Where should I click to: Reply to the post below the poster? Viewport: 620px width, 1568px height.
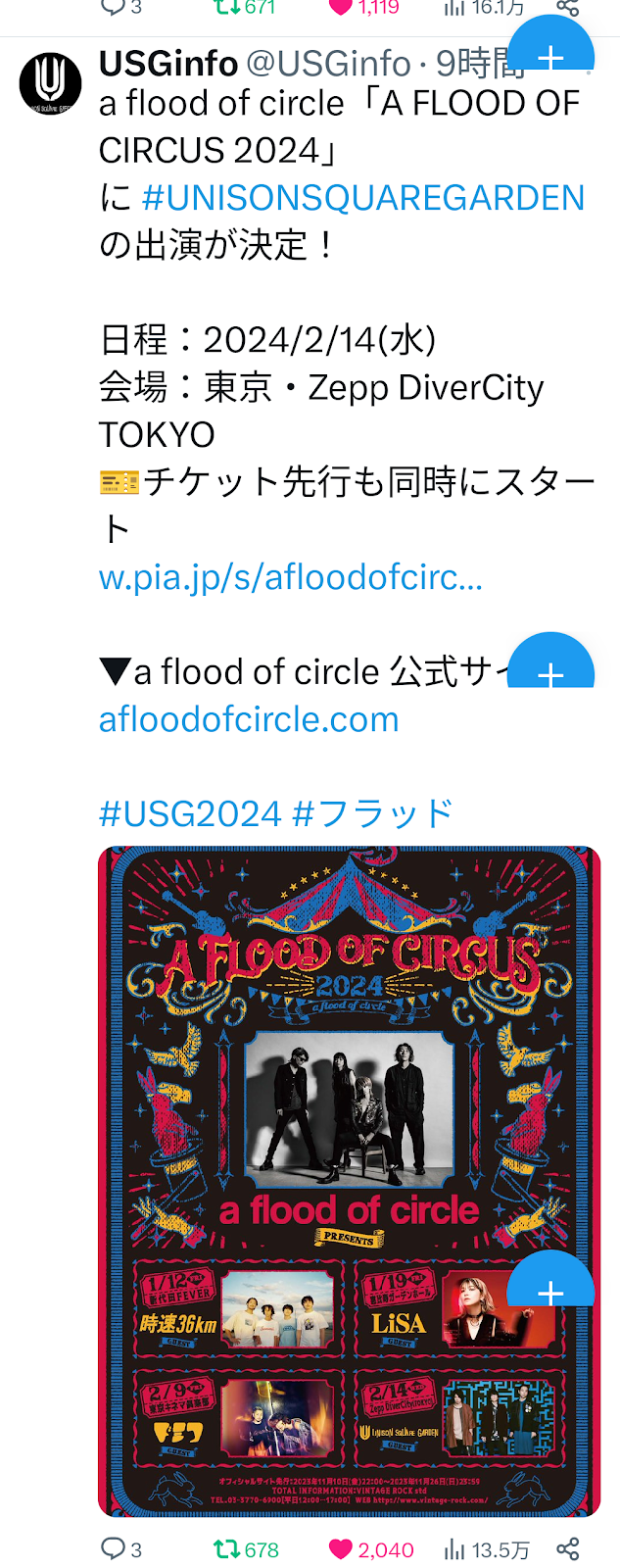point(114,1548)
